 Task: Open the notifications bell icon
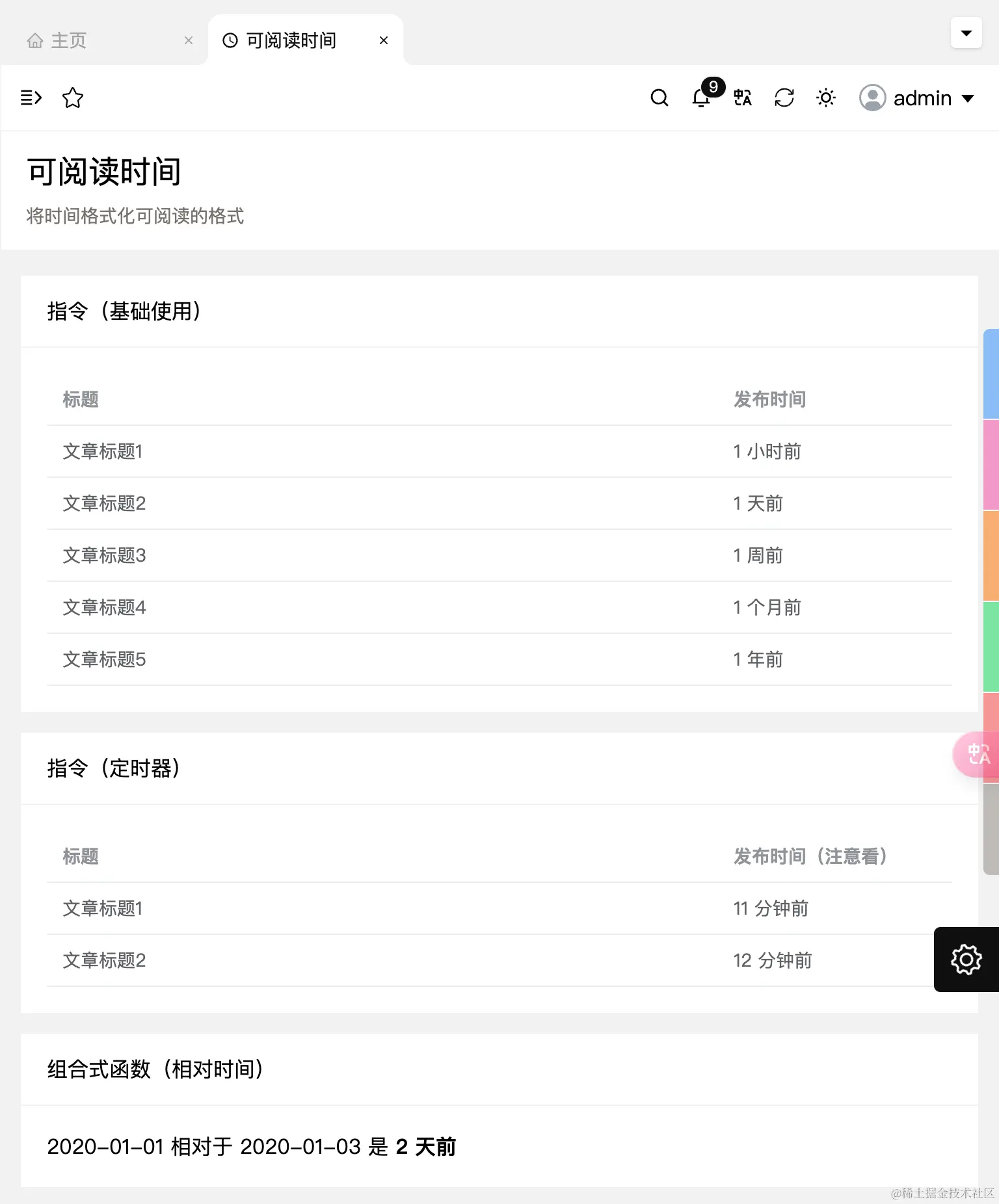click(701, 99)
